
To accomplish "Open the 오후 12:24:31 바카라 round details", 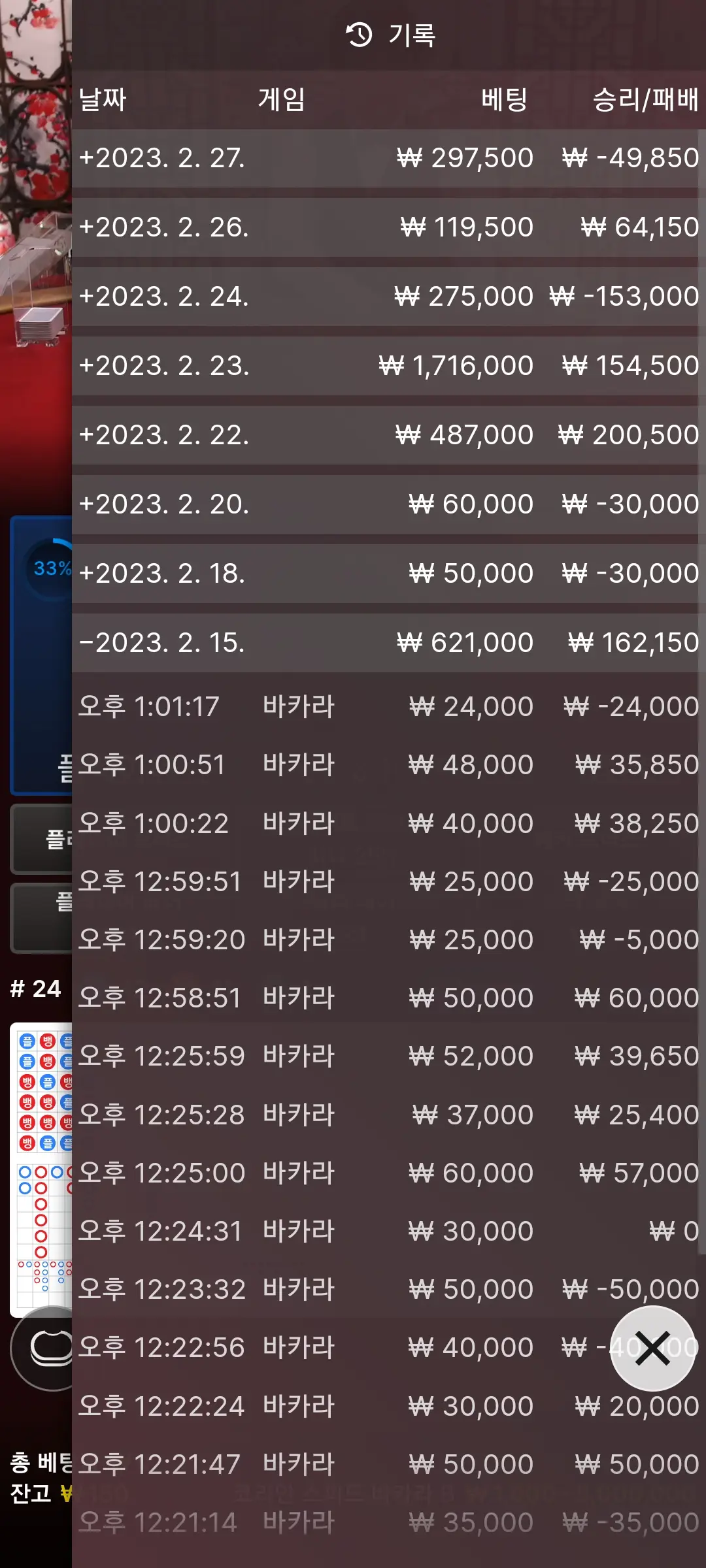I will click(x=389, y=1232).
